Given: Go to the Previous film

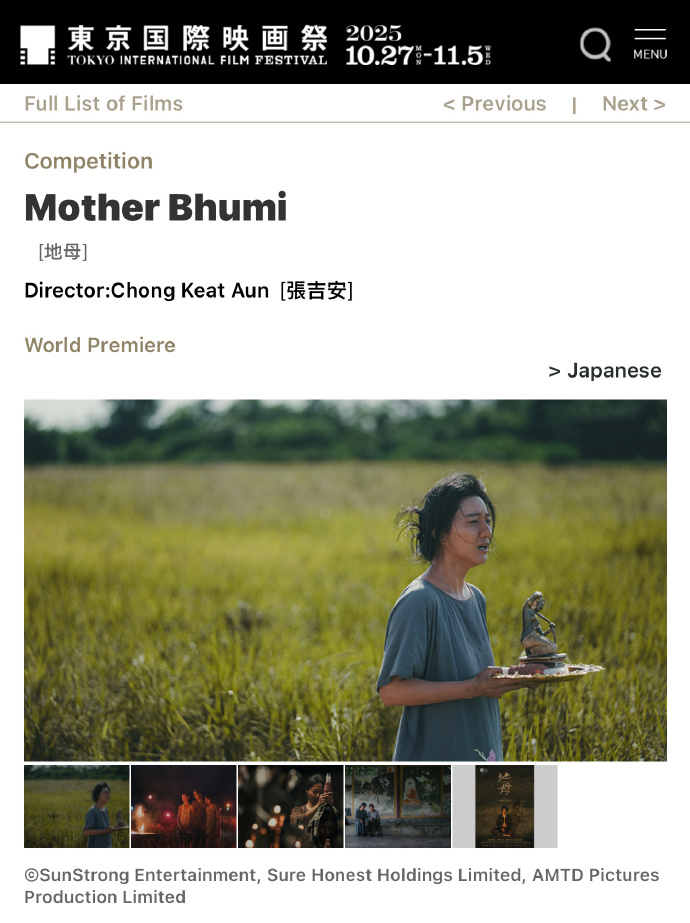Looking at the screenshot, I should pyautogui.click(x=494, y=104).
